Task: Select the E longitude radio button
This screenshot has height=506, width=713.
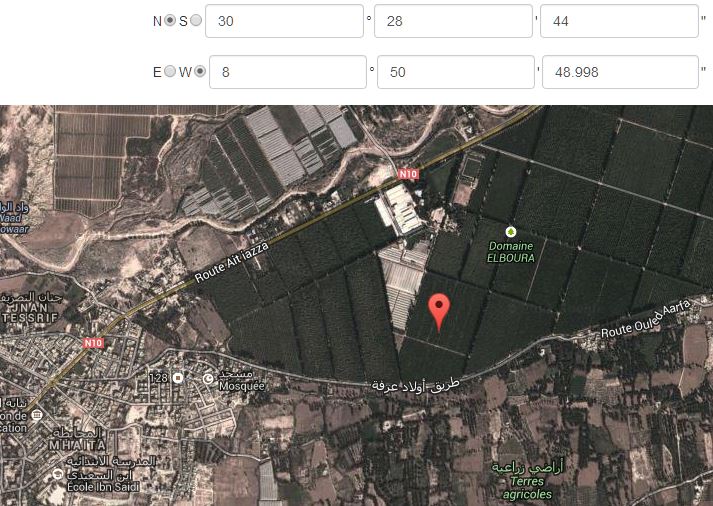Action: tap(170, 71)
